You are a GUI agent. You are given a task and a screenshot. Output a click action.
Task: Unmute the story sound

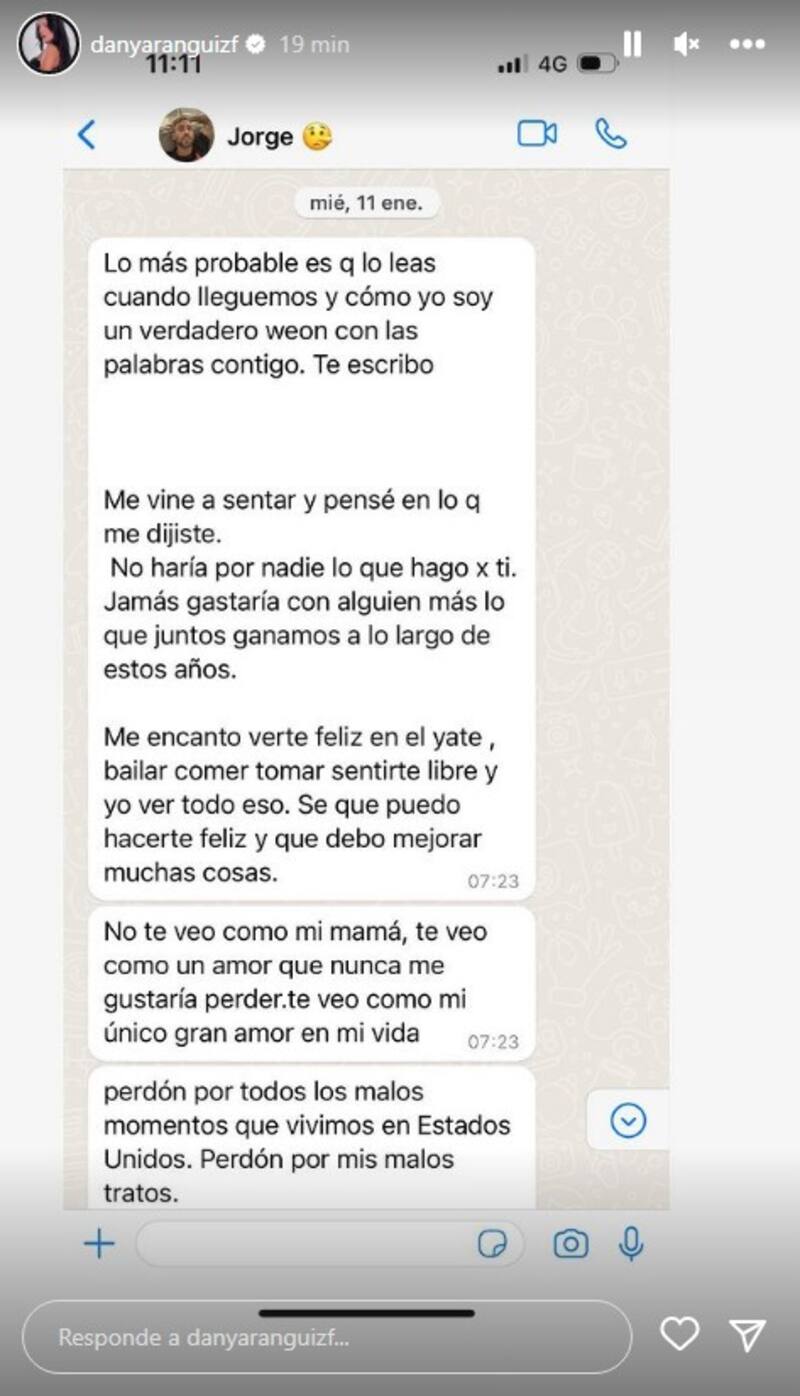[x=686, y=44]
